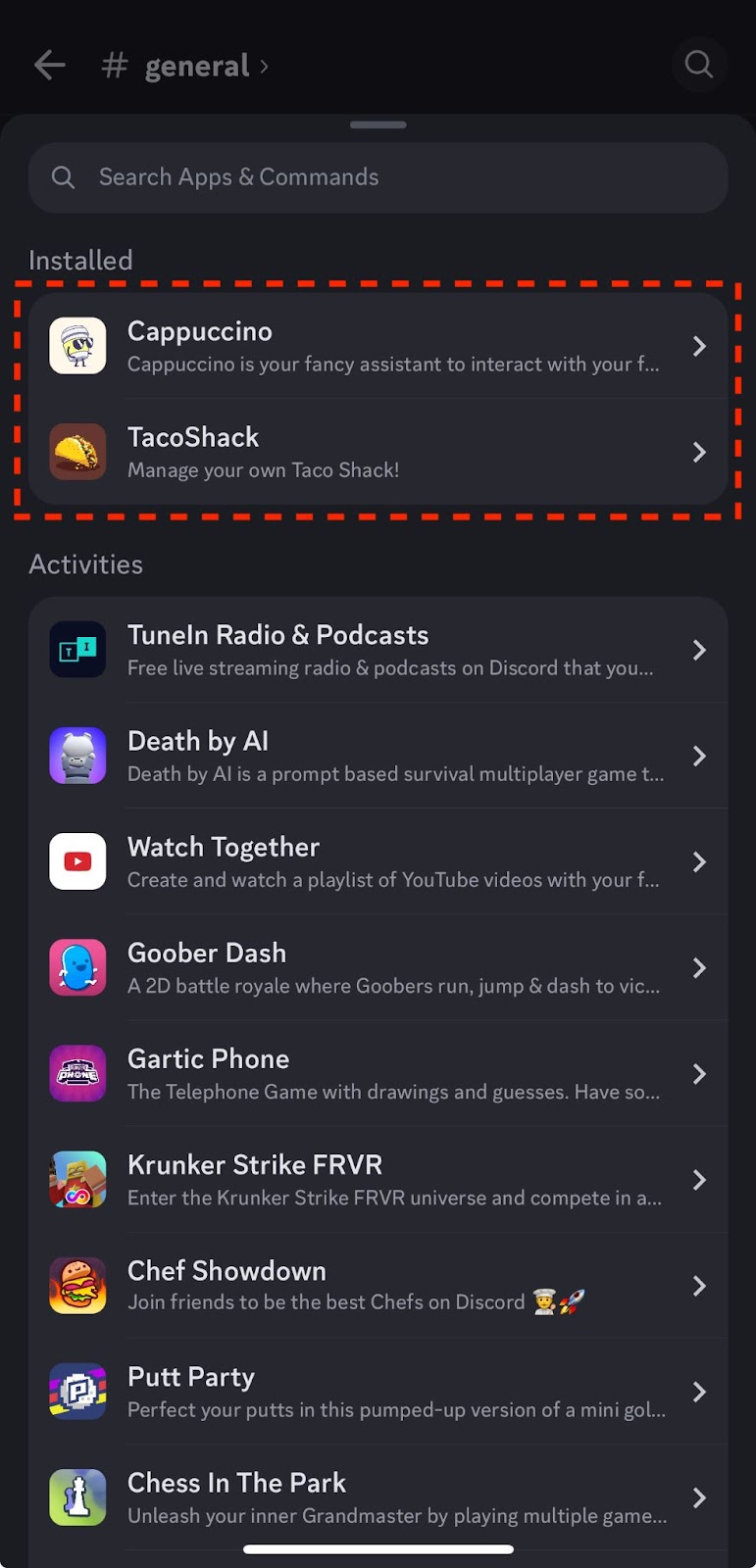Launch TuneIn Radio & Podcasts activity

point(378,650)
